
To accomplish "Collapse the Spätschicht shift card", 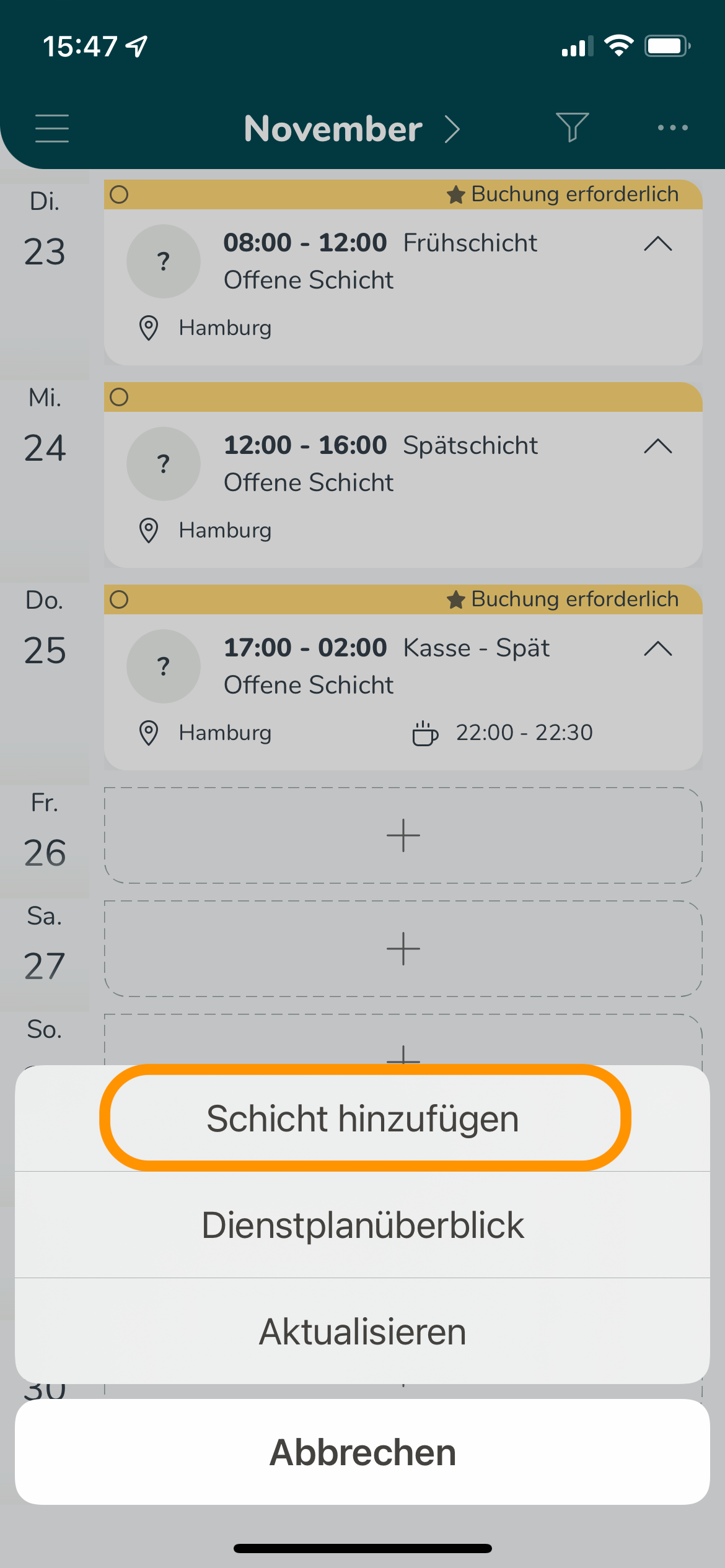I will click(657, 446).
